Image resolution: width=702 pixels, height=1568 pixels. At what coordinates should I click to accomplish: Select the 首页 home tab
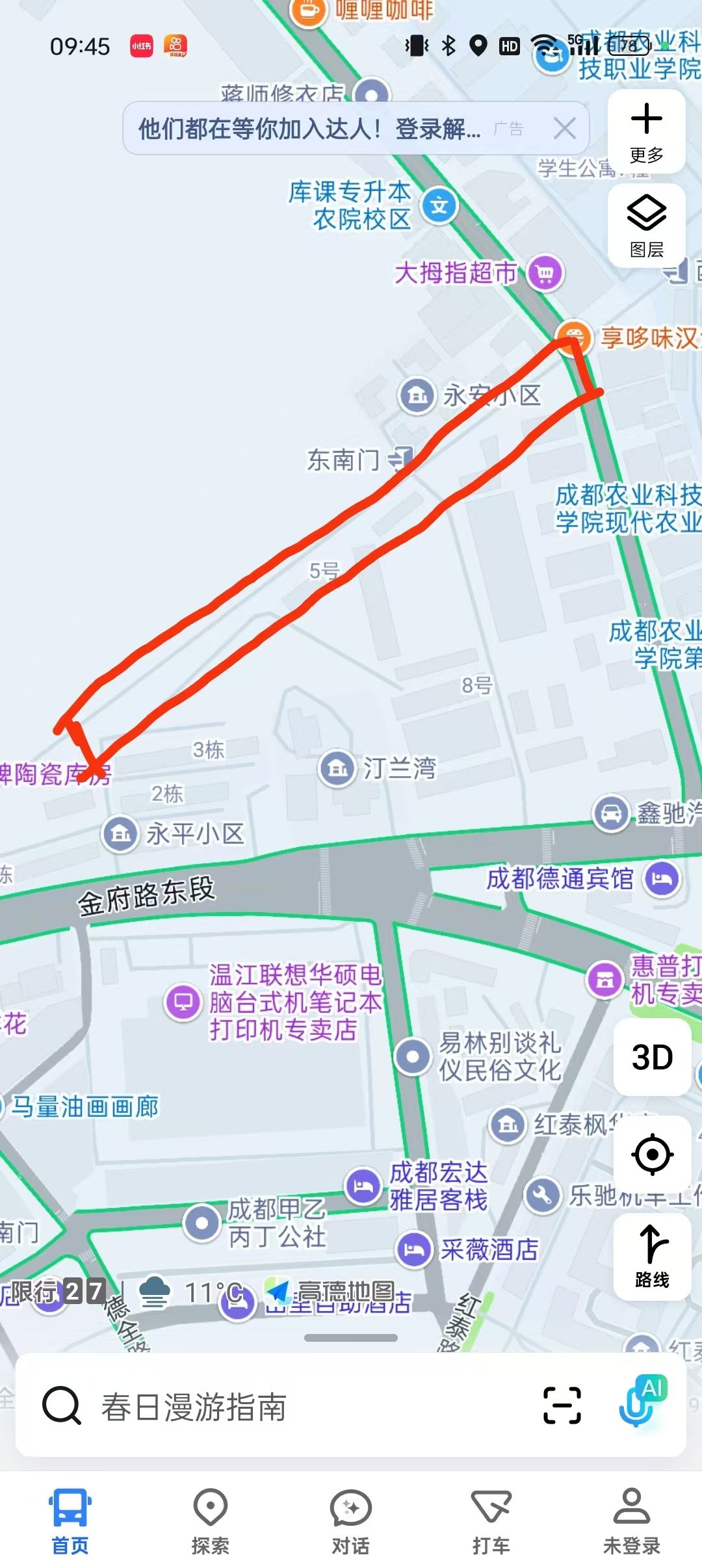click(70, 1521)
